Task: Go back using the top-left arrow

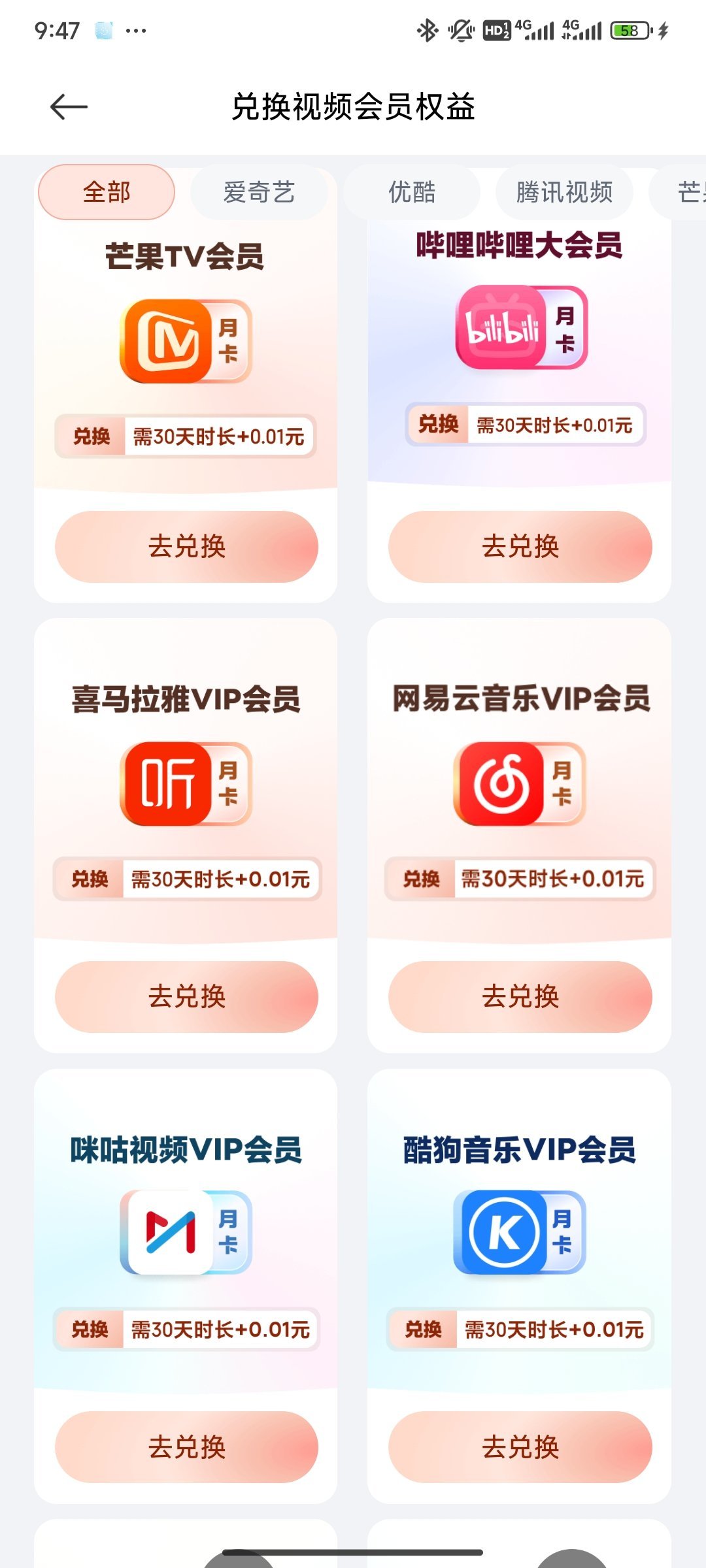Action: [x=69, y=107]
